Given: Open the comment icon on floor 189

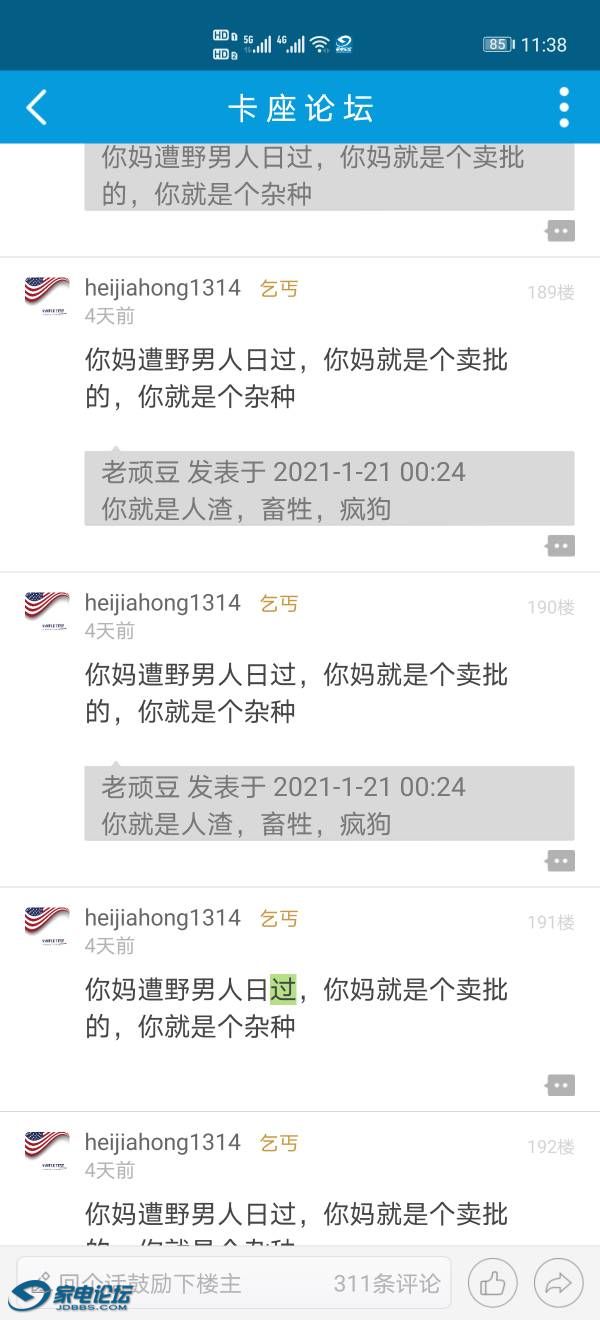Looking at the screenshot, I should (x=561, y=546).
